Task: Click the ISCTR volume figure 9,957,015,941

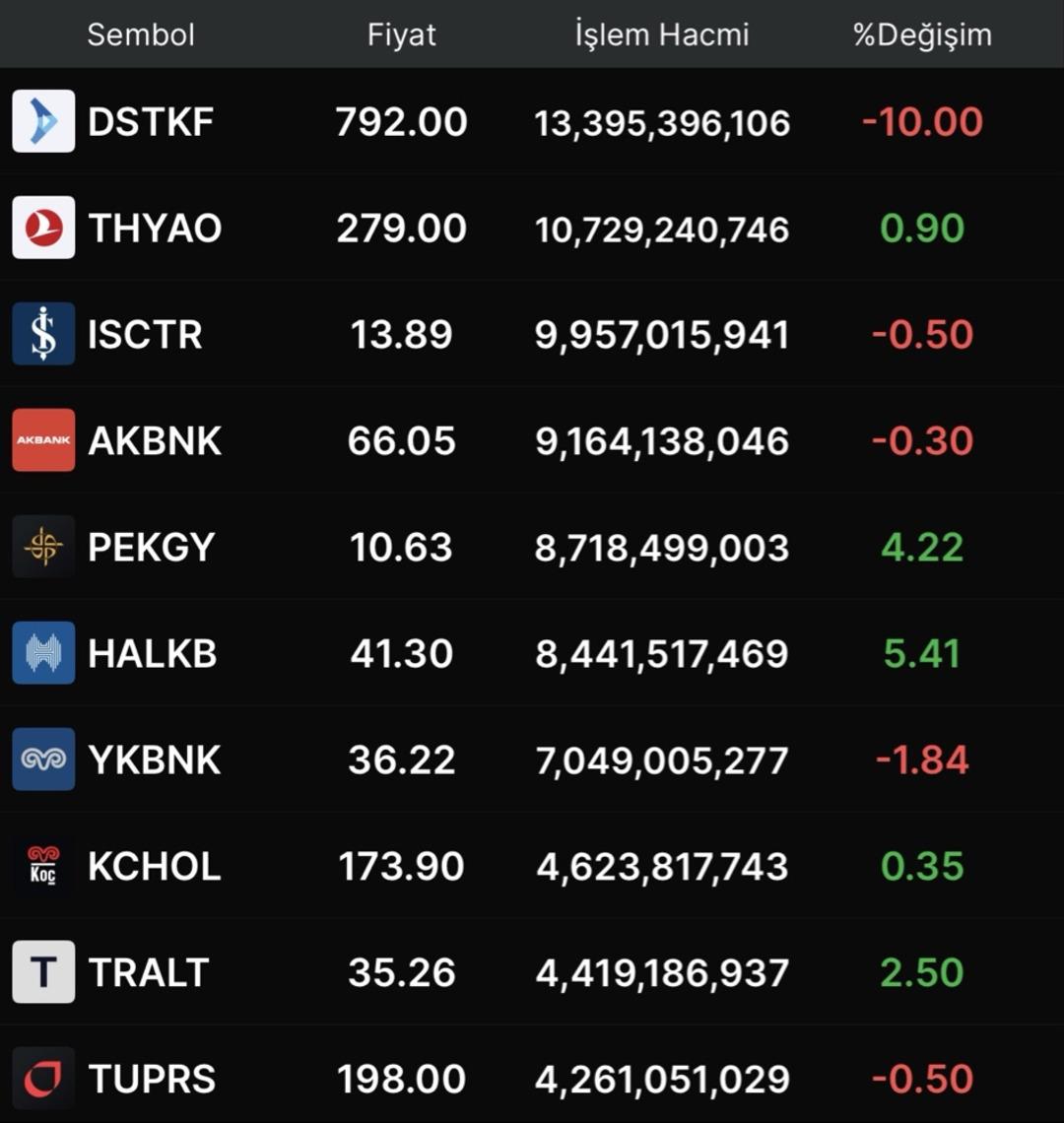Action: click(x=661, y=334)
